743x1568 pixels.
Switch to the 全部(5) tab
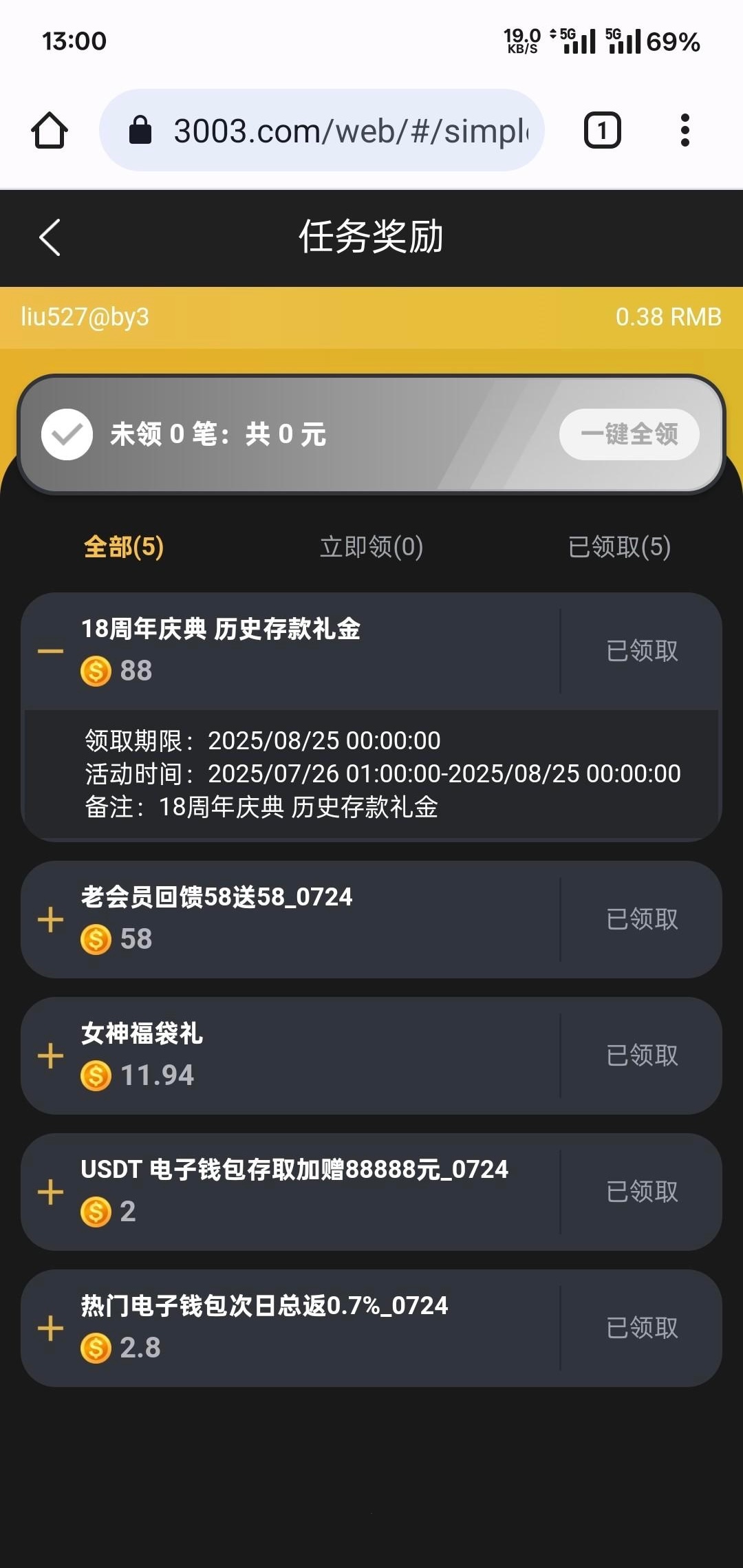124,547
